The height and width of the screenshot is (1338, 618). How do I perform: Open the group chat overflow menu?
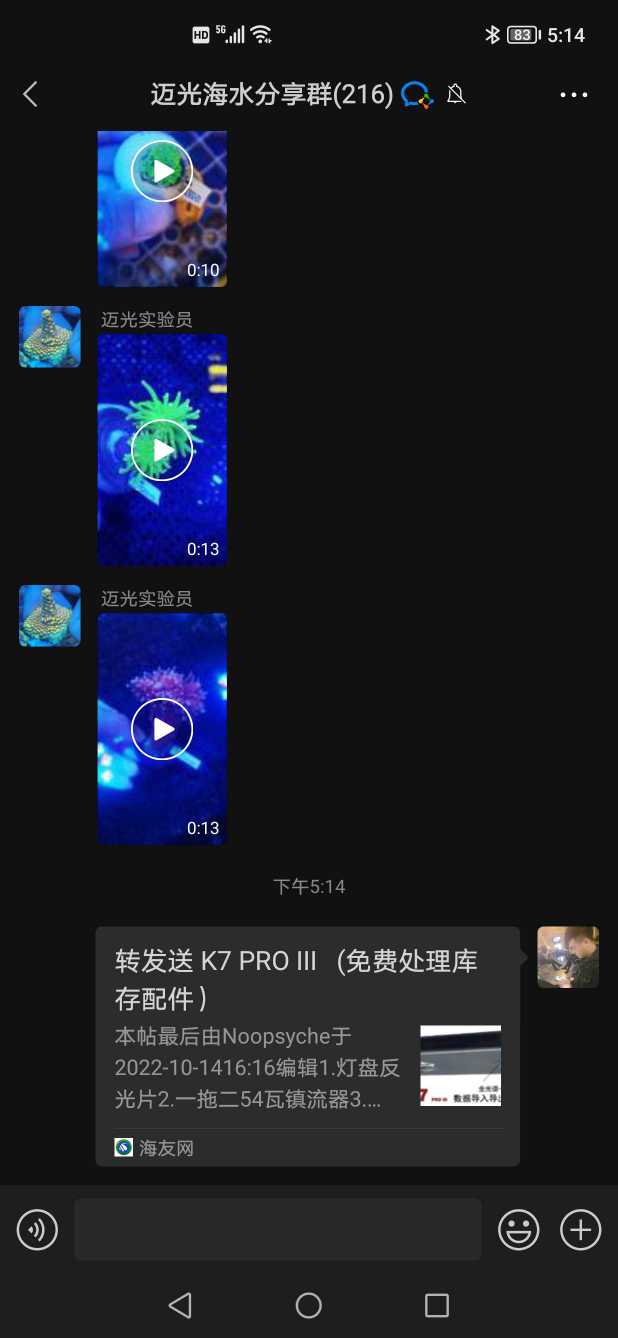(x=573, y=95)
